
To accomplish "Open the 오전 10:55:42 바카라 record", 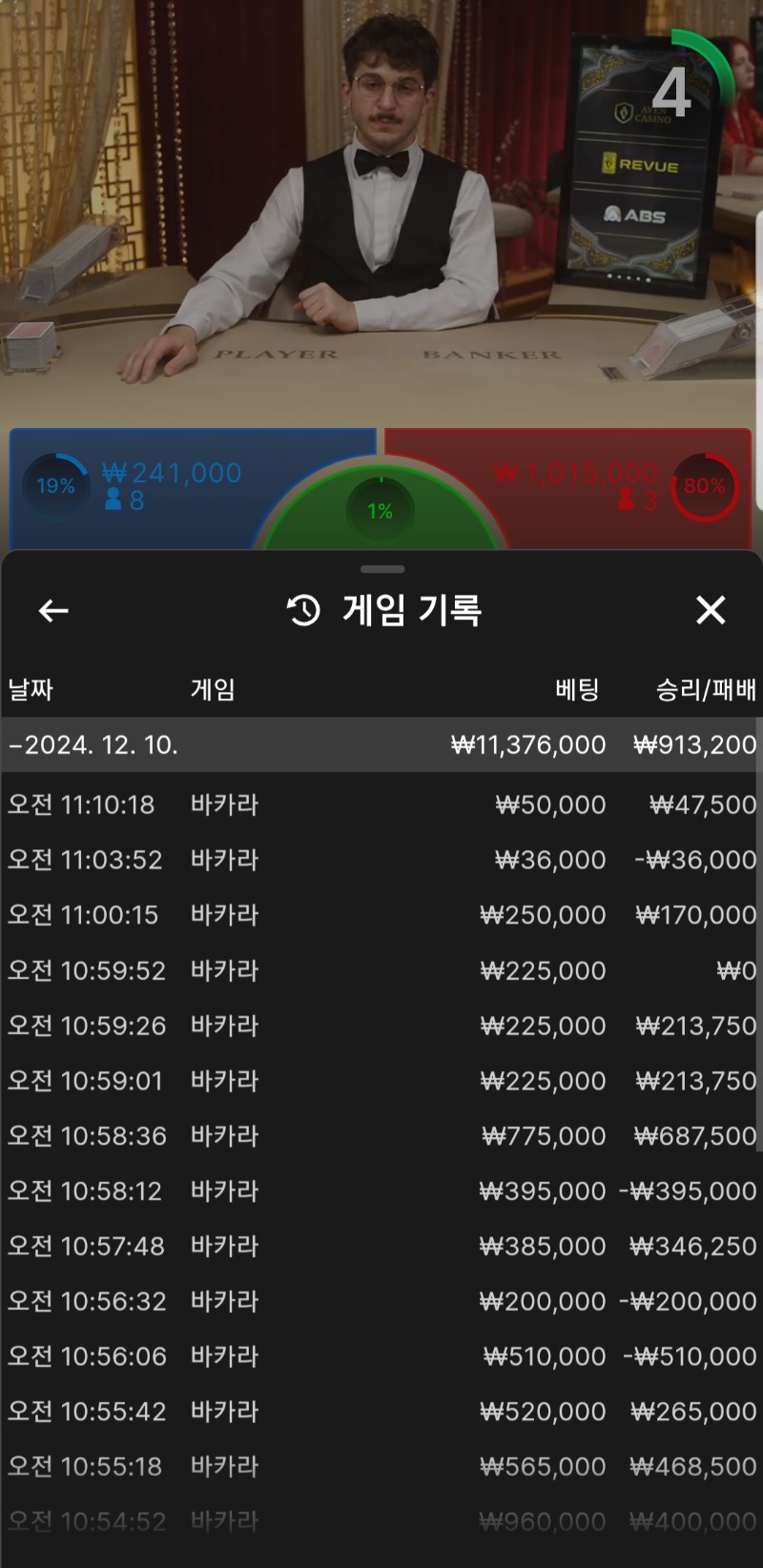I will [381, 1412].
